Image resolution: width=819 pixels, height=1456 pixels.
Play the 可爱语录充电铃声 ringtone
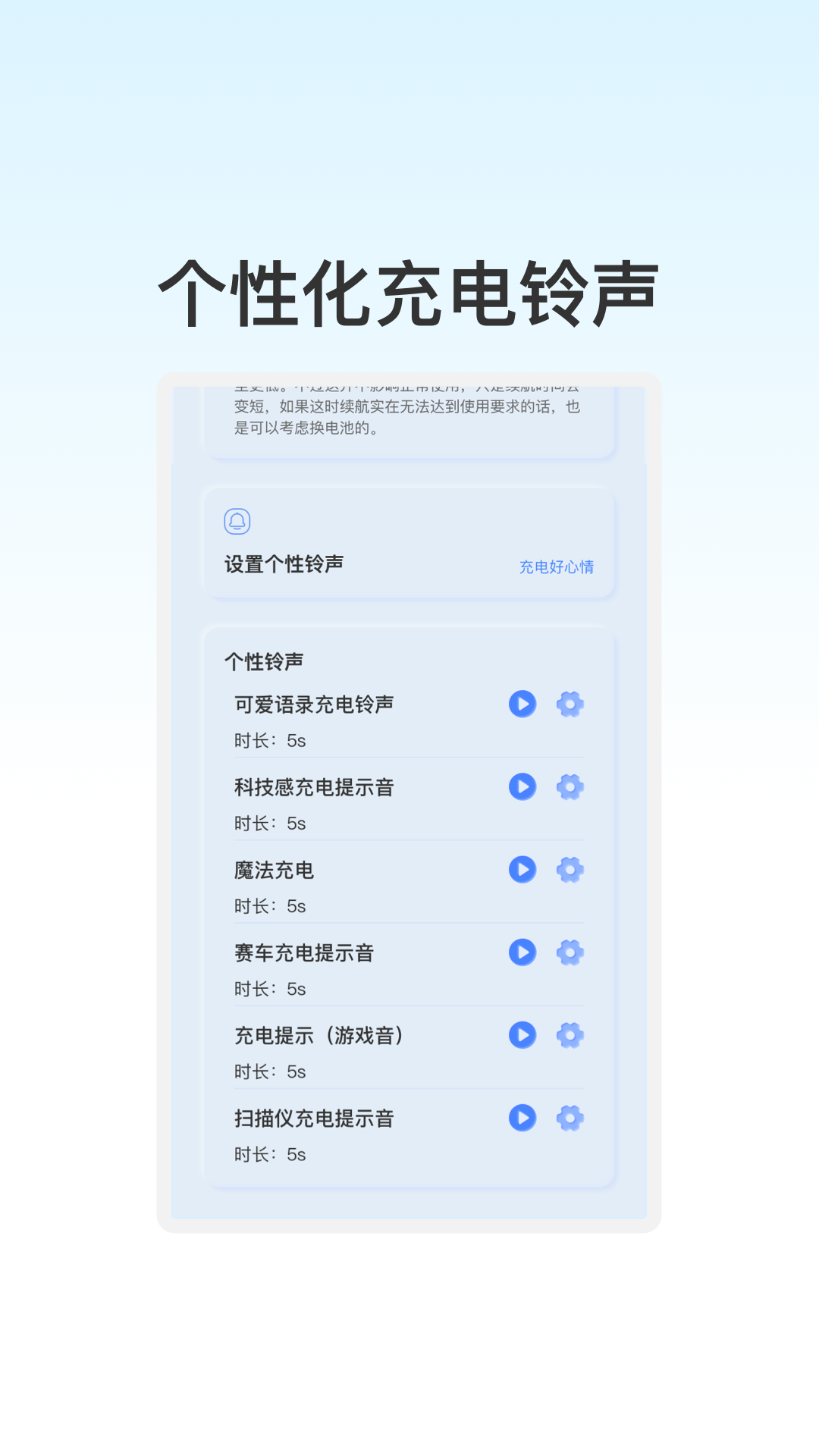[x=522, y=704]
